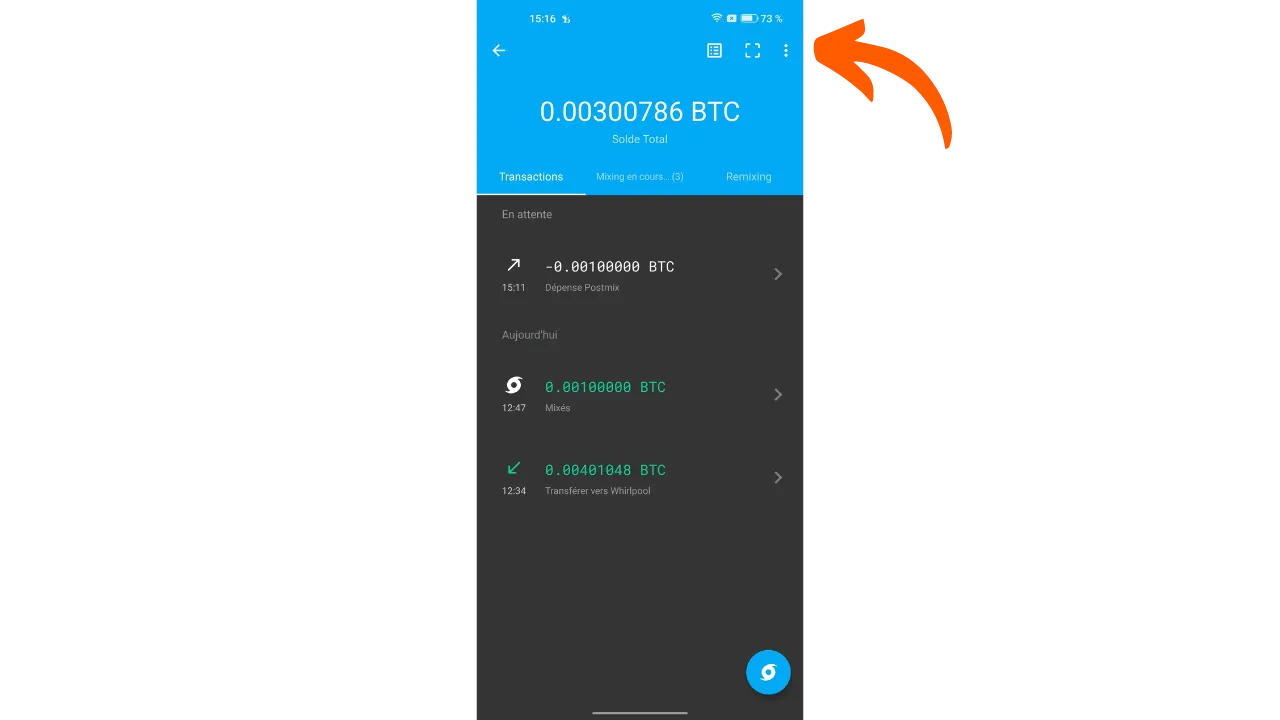Open the Transférer vers Whirlpool transaction

pos(640,478)
